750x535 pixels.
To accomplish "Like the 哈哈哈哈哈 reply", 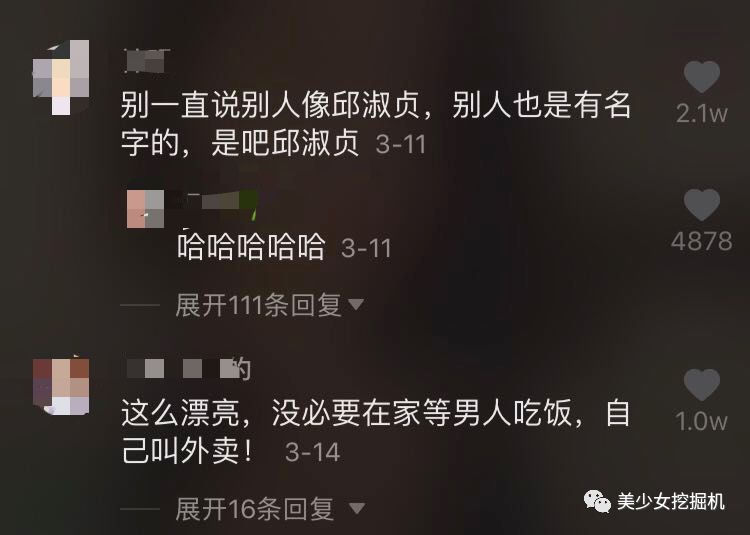I will 701,205.
